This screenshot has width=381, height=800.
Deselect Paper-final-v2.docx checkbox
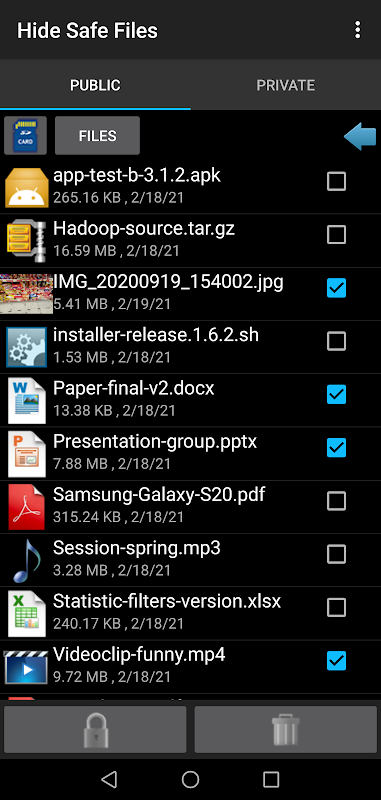coord(336,394)
